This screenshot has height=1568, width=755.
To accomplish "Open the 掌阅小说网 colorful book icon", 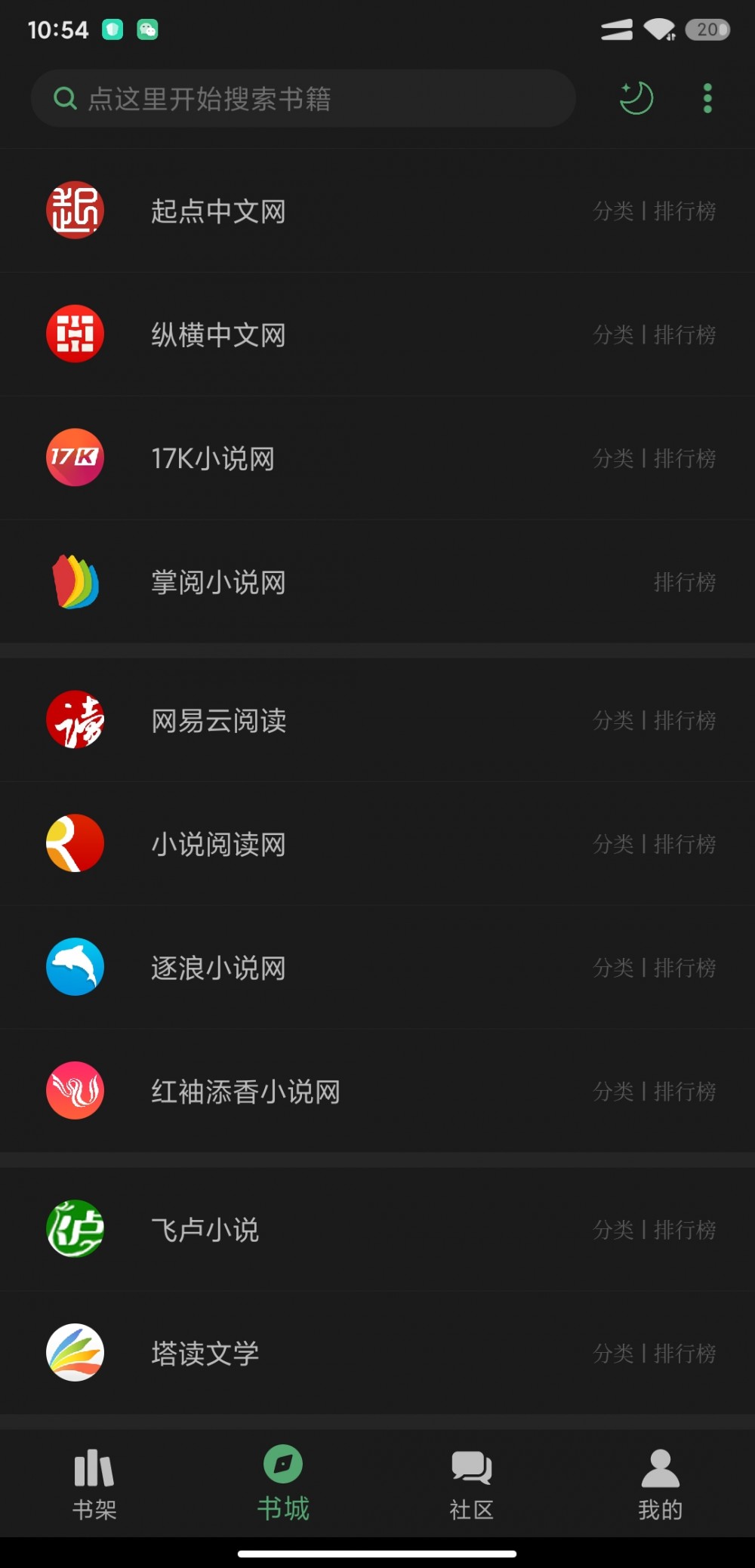I will tap(75, 581).
